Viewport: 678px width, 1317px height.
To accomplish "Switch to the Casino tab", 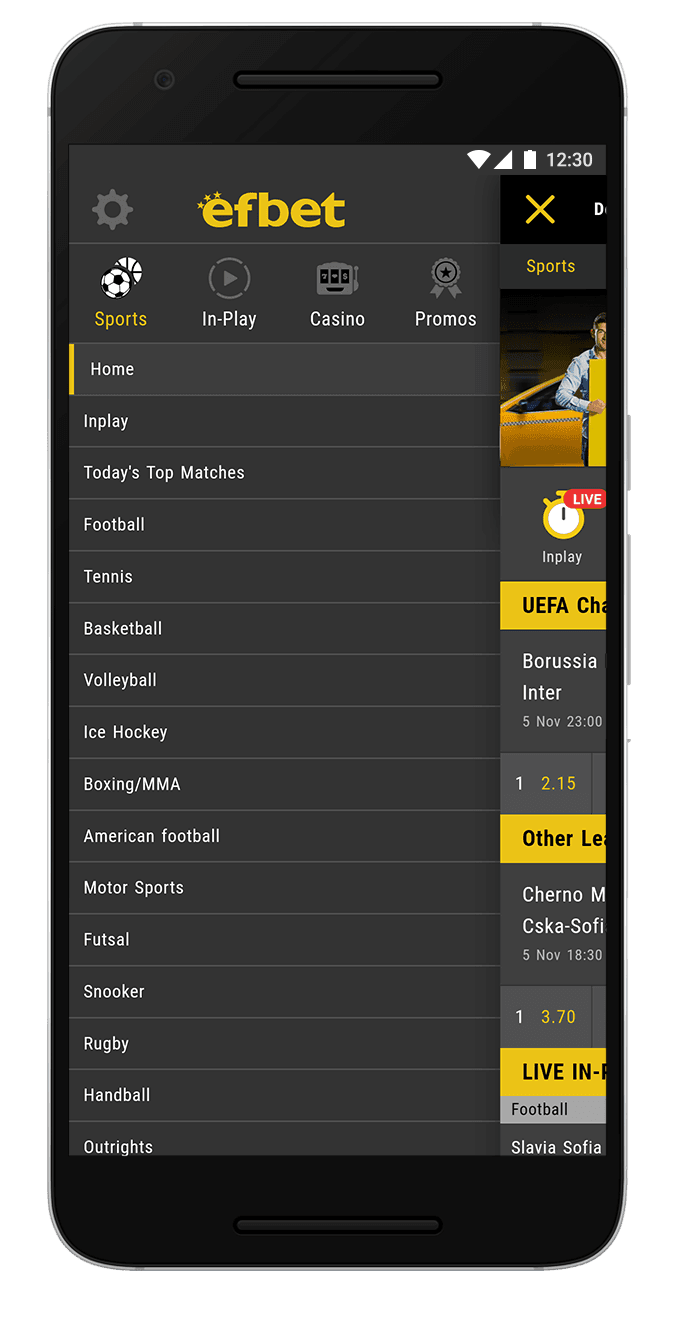I will pos(337,293).
